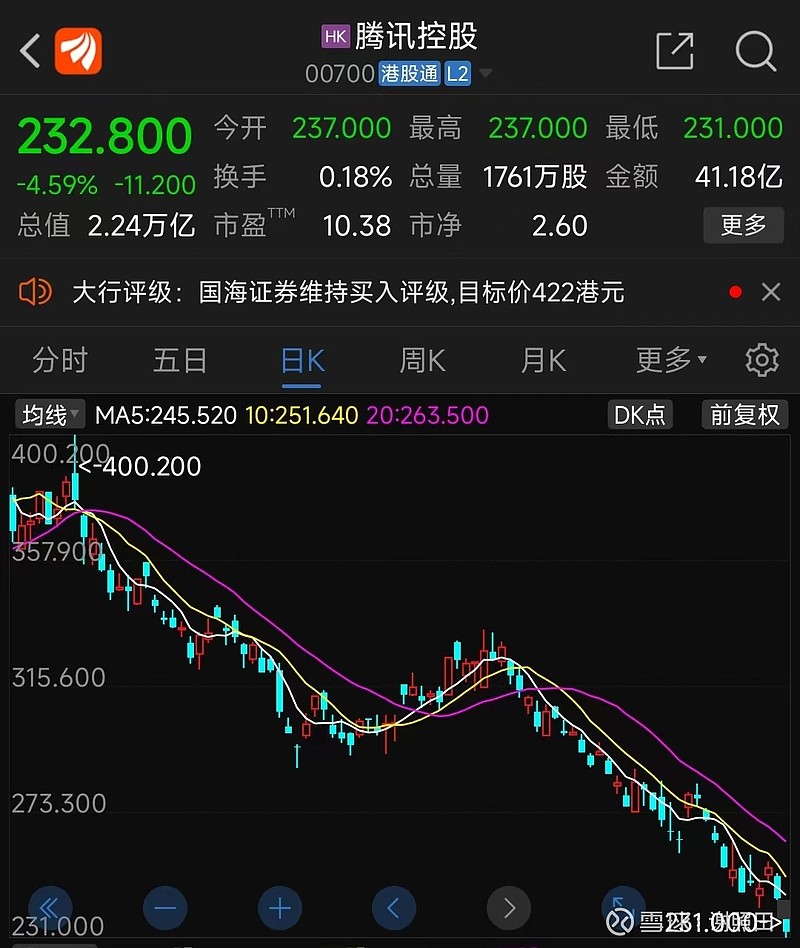The width and height of the screenshot is (800, 948).
Task: Step to previous candles with the left chevron
Action: (394, 908)
